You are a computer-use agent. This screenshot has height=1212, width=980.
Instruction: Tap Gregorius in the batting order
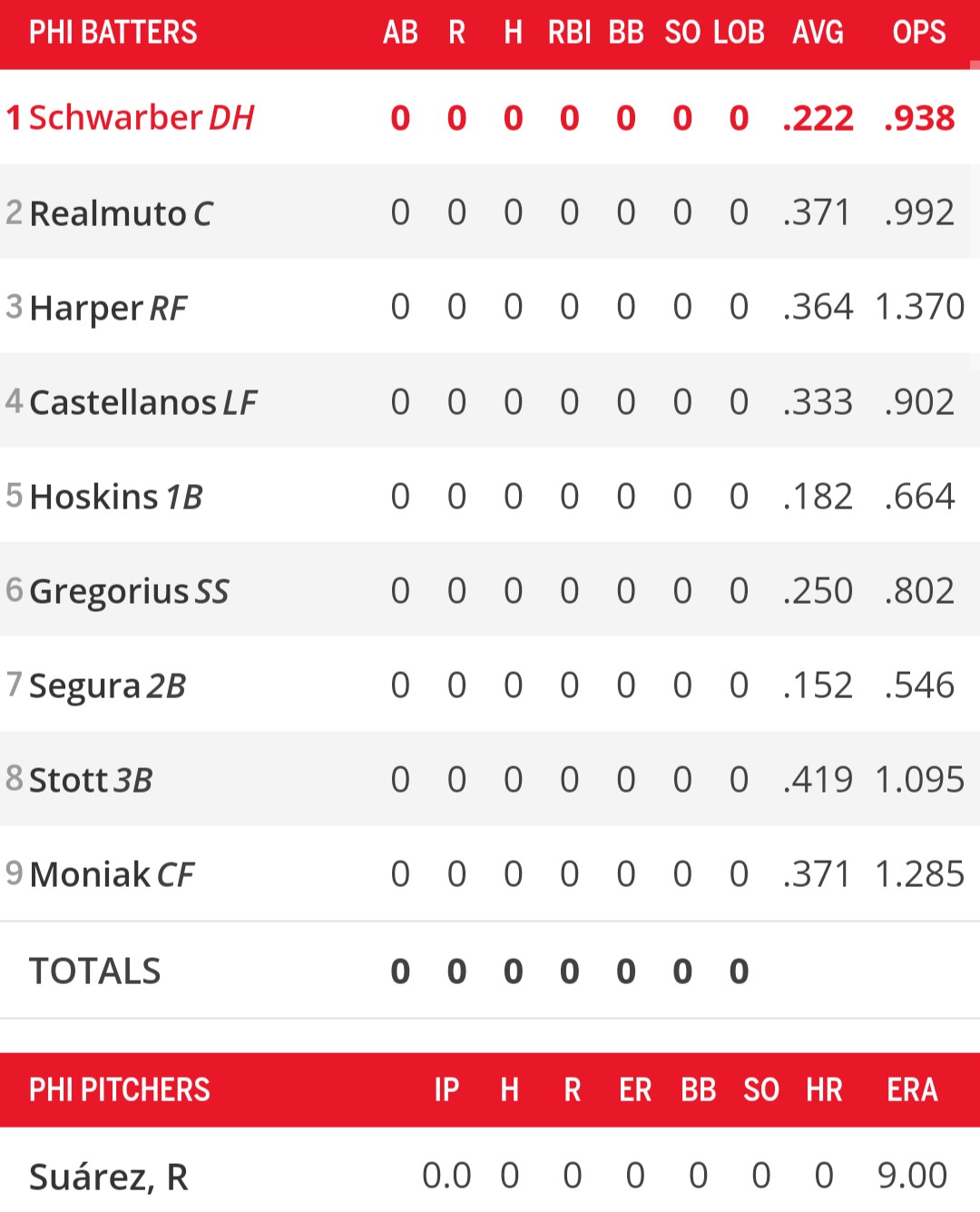pyautogui.click(x=109, y=591)
